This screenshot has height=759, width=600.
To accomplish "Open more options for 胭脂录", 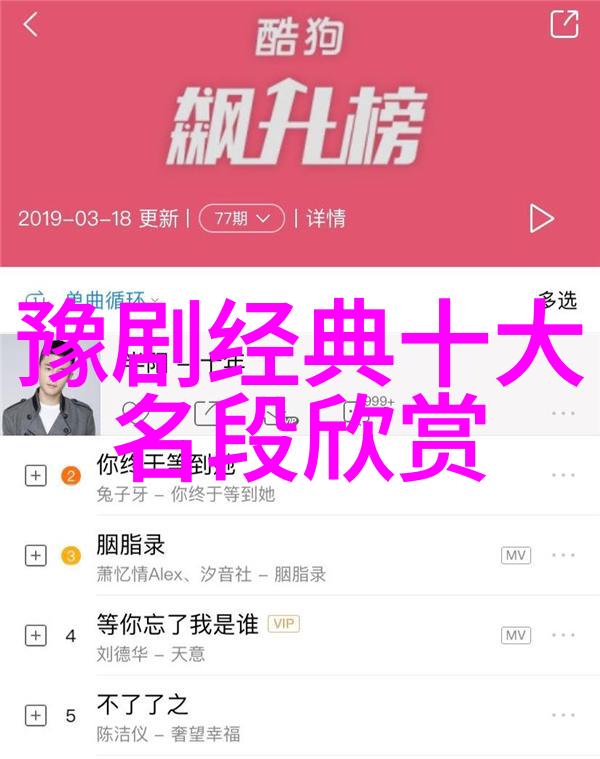I will (563, 555).
